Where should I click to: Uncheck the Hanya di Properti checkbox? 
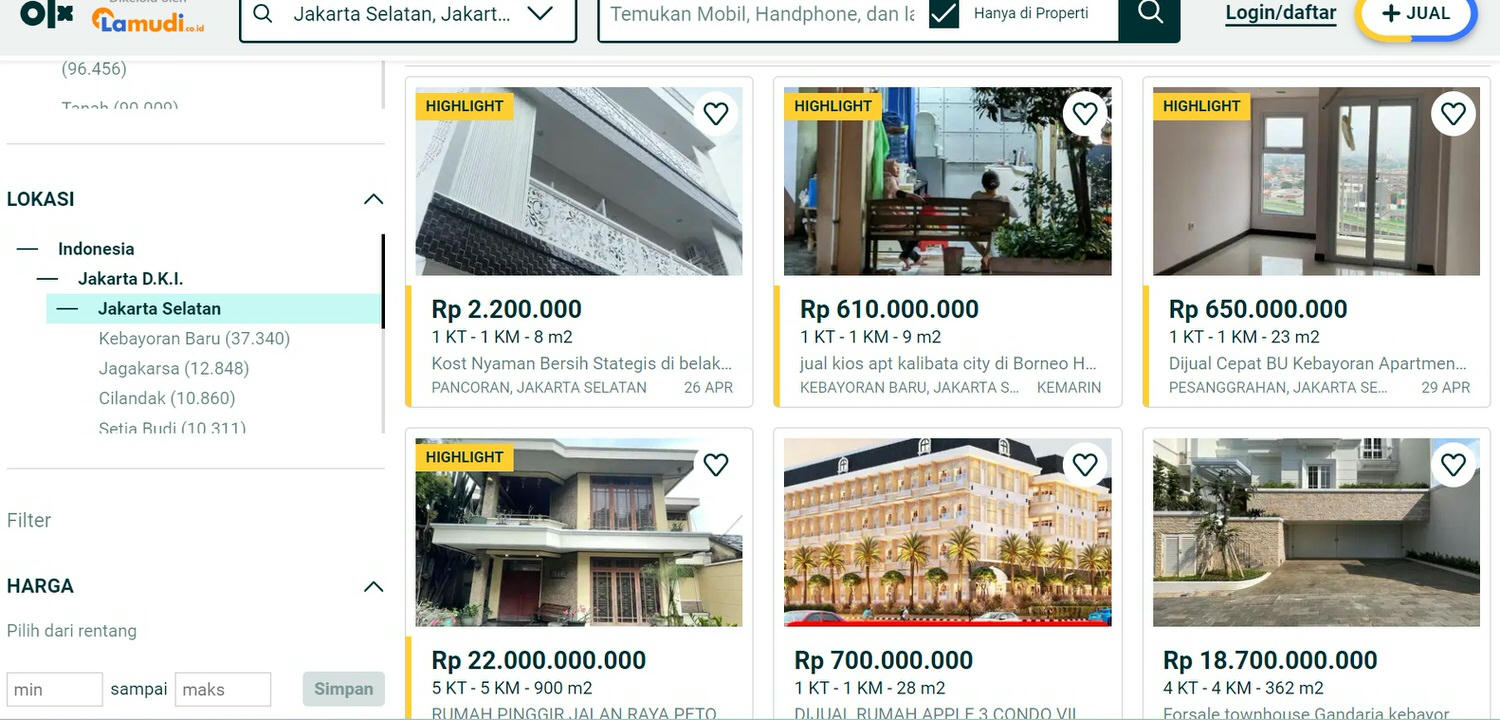[943, 14]
